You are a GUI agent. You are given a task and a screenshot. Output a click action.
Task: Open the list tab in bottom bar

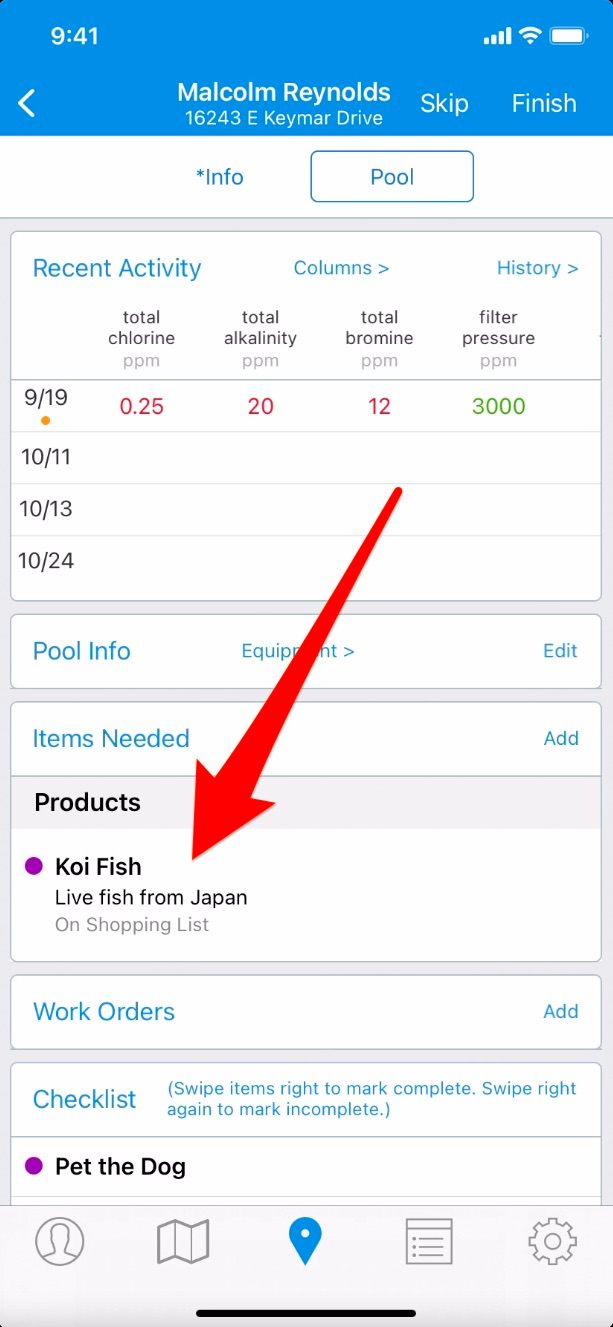(x=430, y=1242)
